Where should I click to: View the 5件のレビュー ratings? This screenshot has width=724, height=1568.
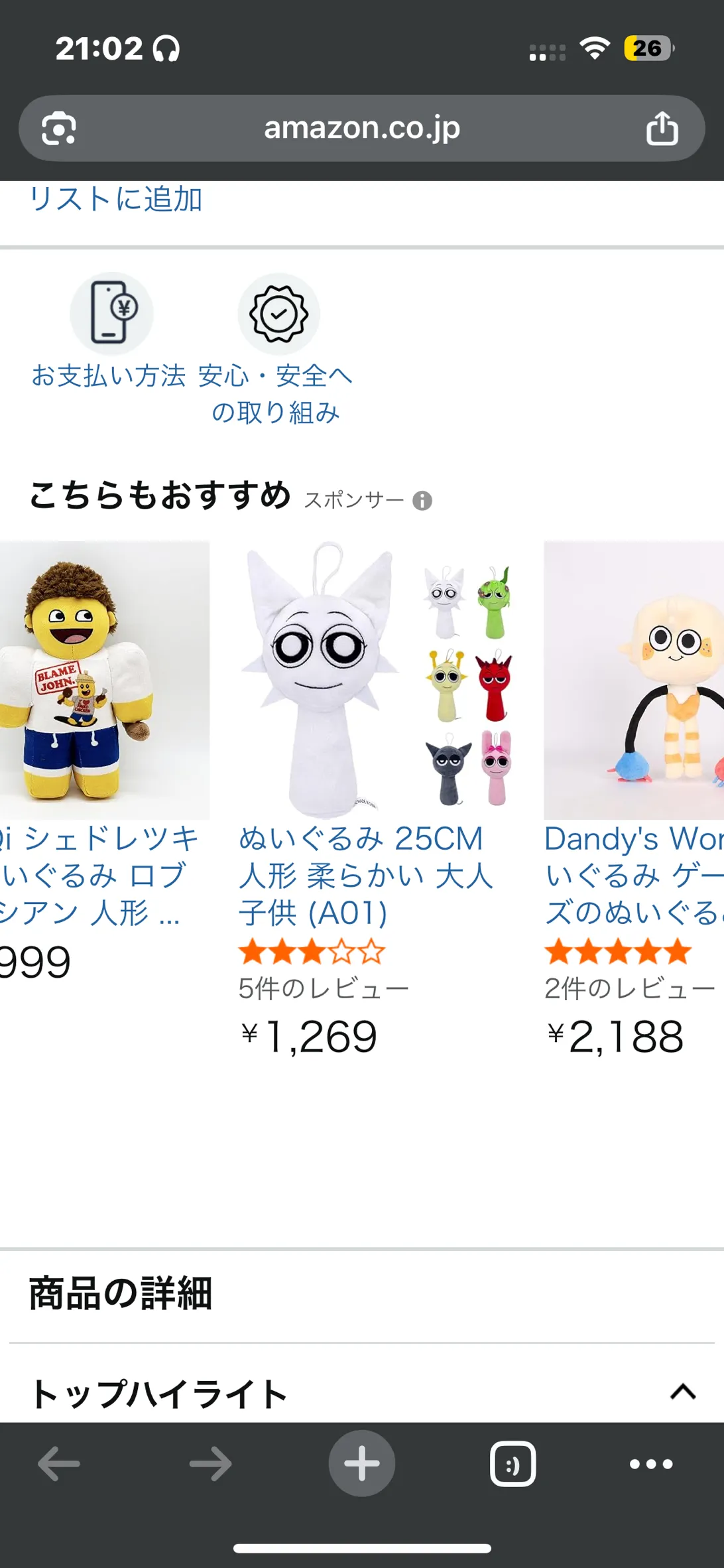click(x=324, y=989)
